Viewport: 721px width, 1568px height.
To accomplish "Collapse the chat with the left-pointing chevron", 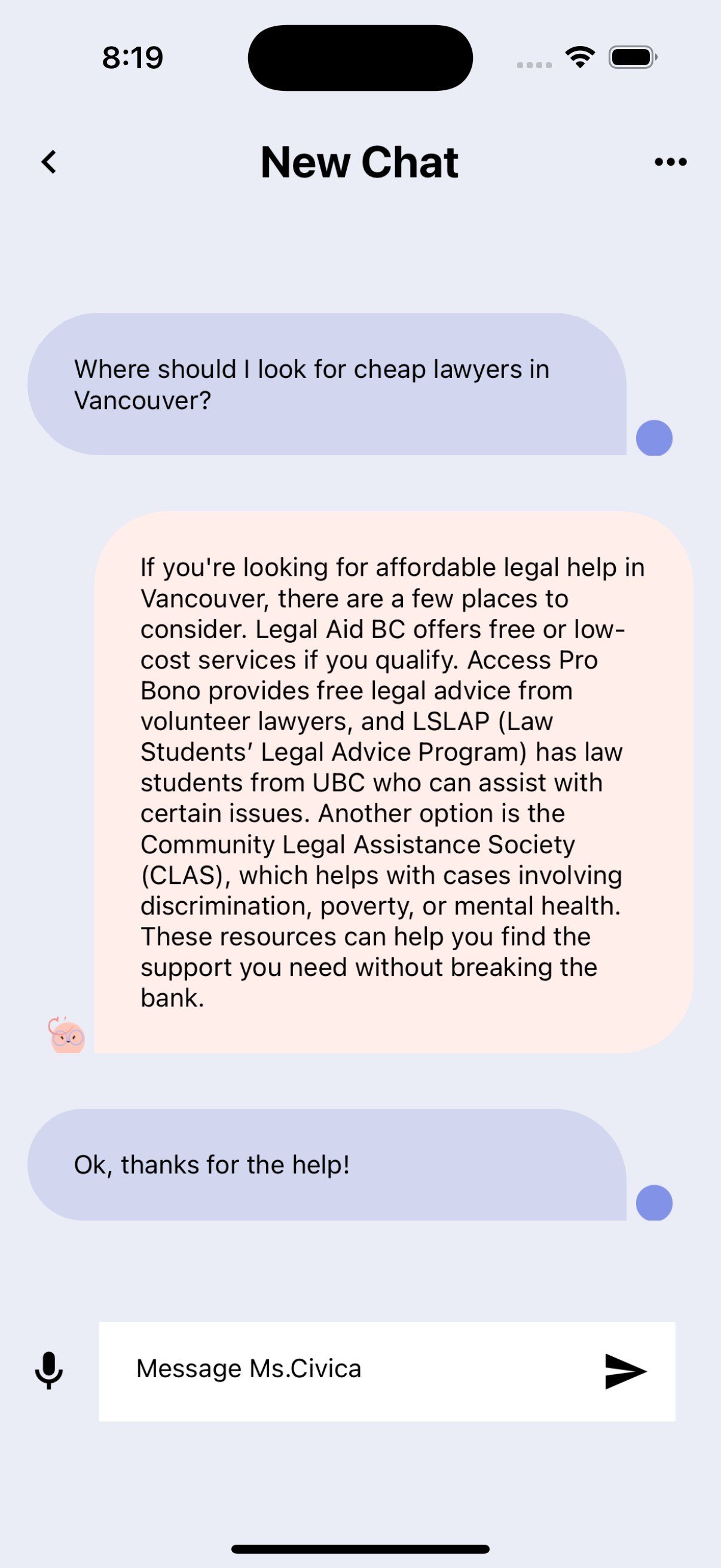I will tap(48, 161).
